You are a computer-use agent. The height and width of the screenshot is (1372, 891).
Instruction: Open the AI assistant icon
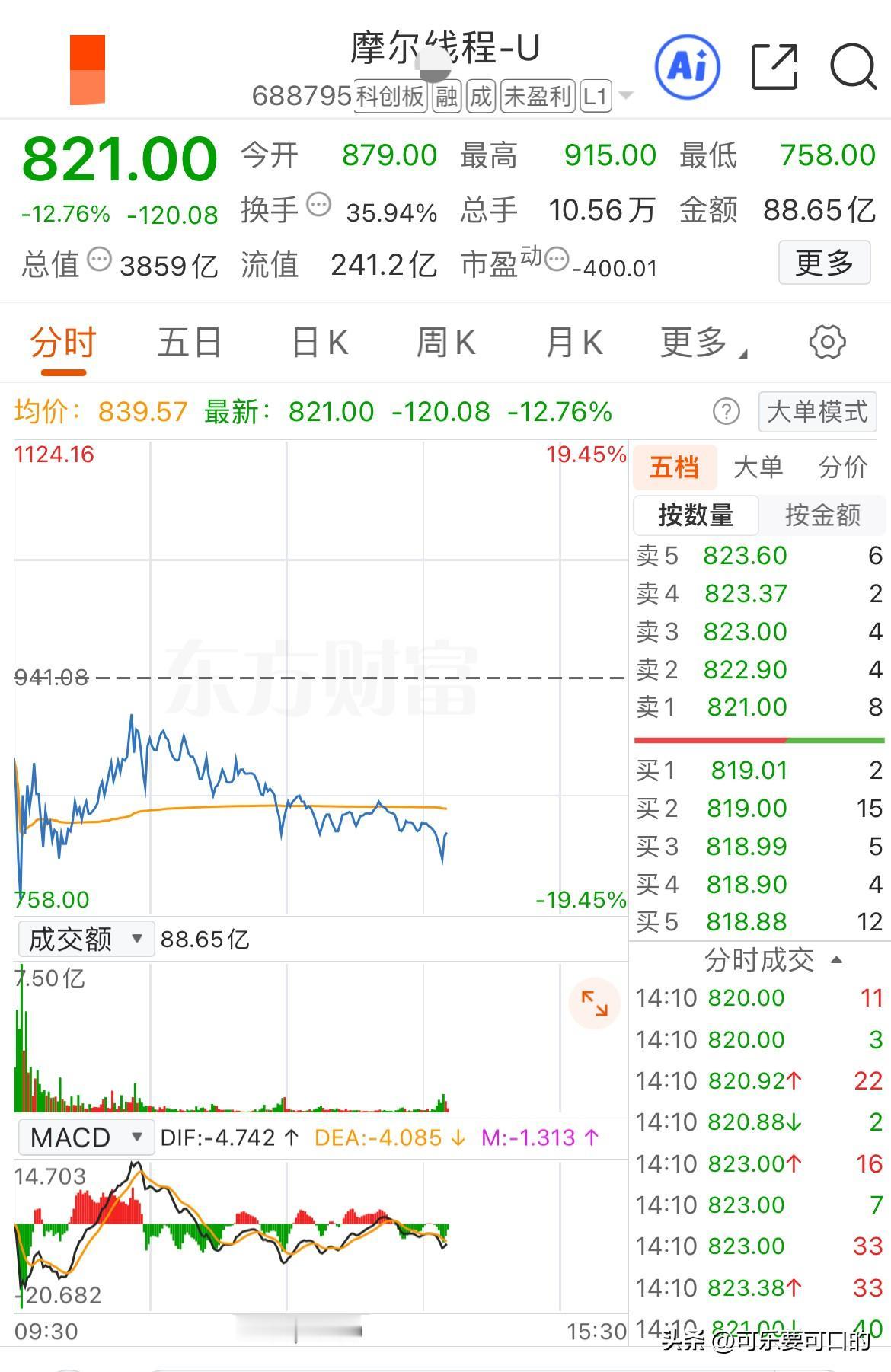pyautogui.click(x=686, y=67)
